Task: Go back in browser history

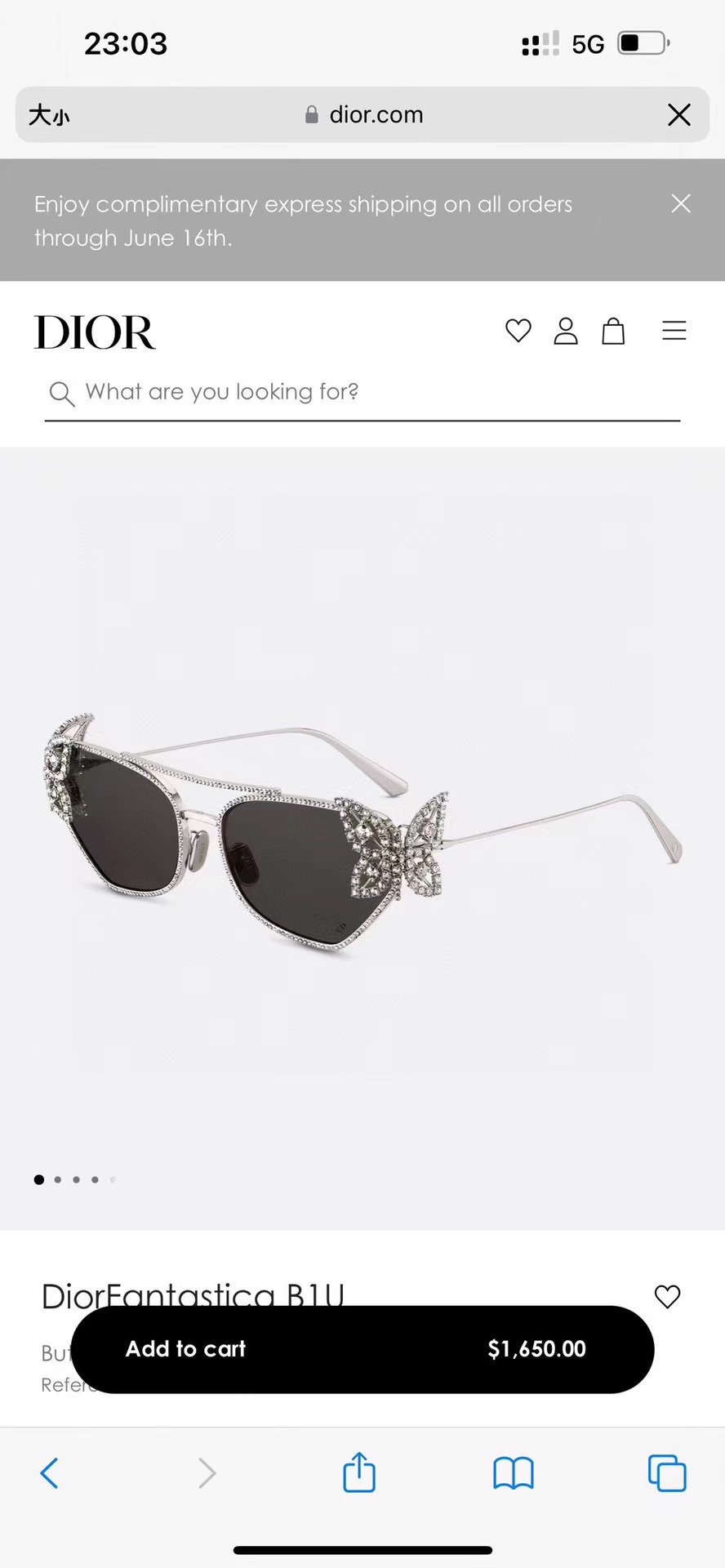Action: [x=50, y=1473]
